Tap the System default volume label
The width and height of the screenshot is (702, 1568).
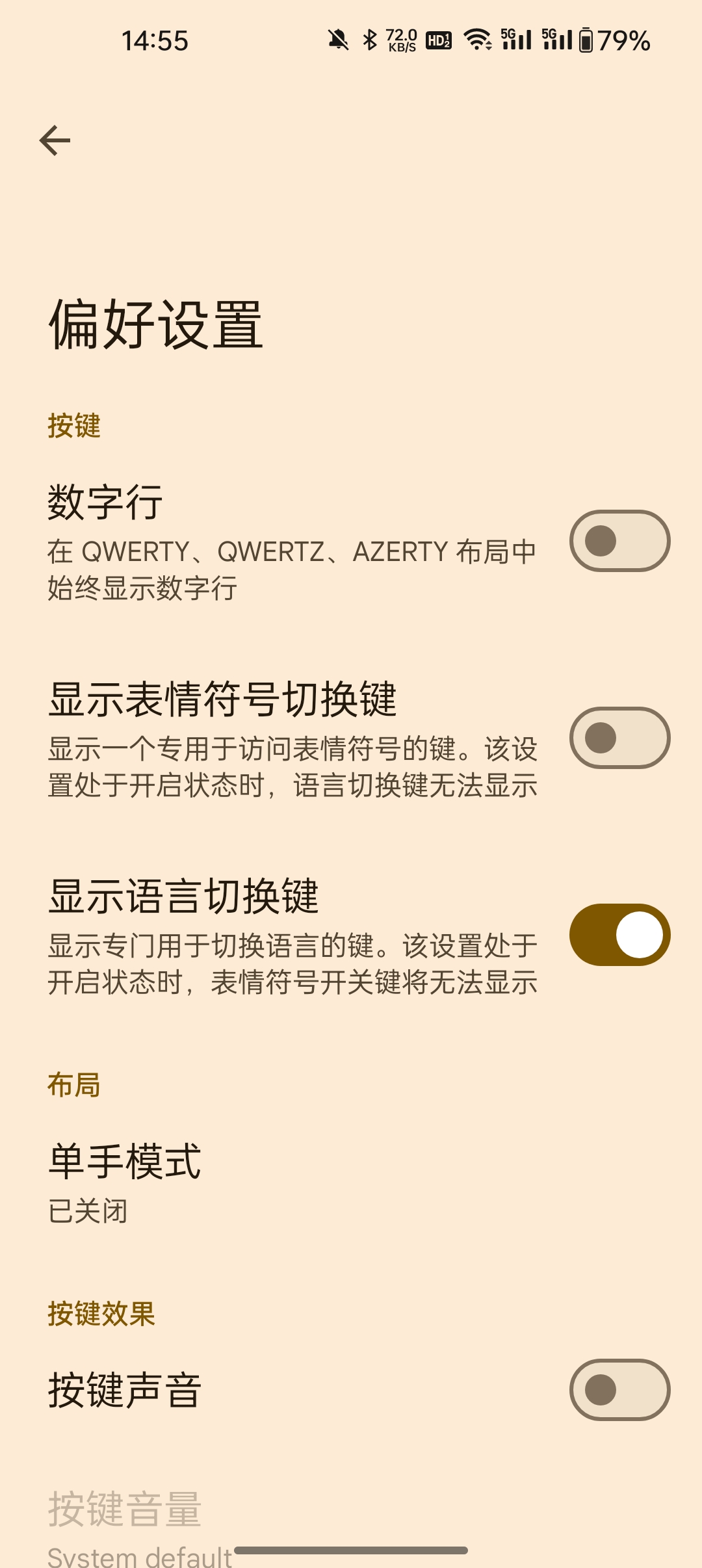(140, 1557)
